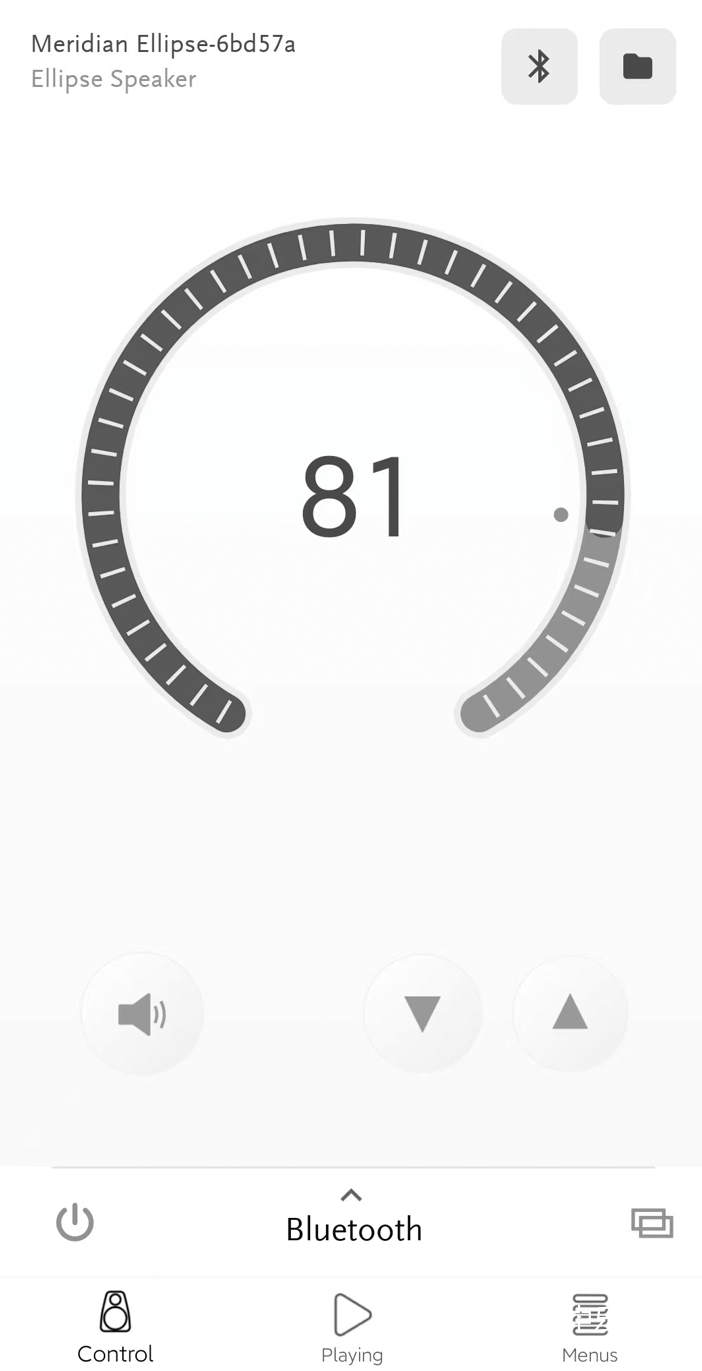702x1371 pixels.
Task: Lower volume with the down arrow
Action: pos(422,1013)
